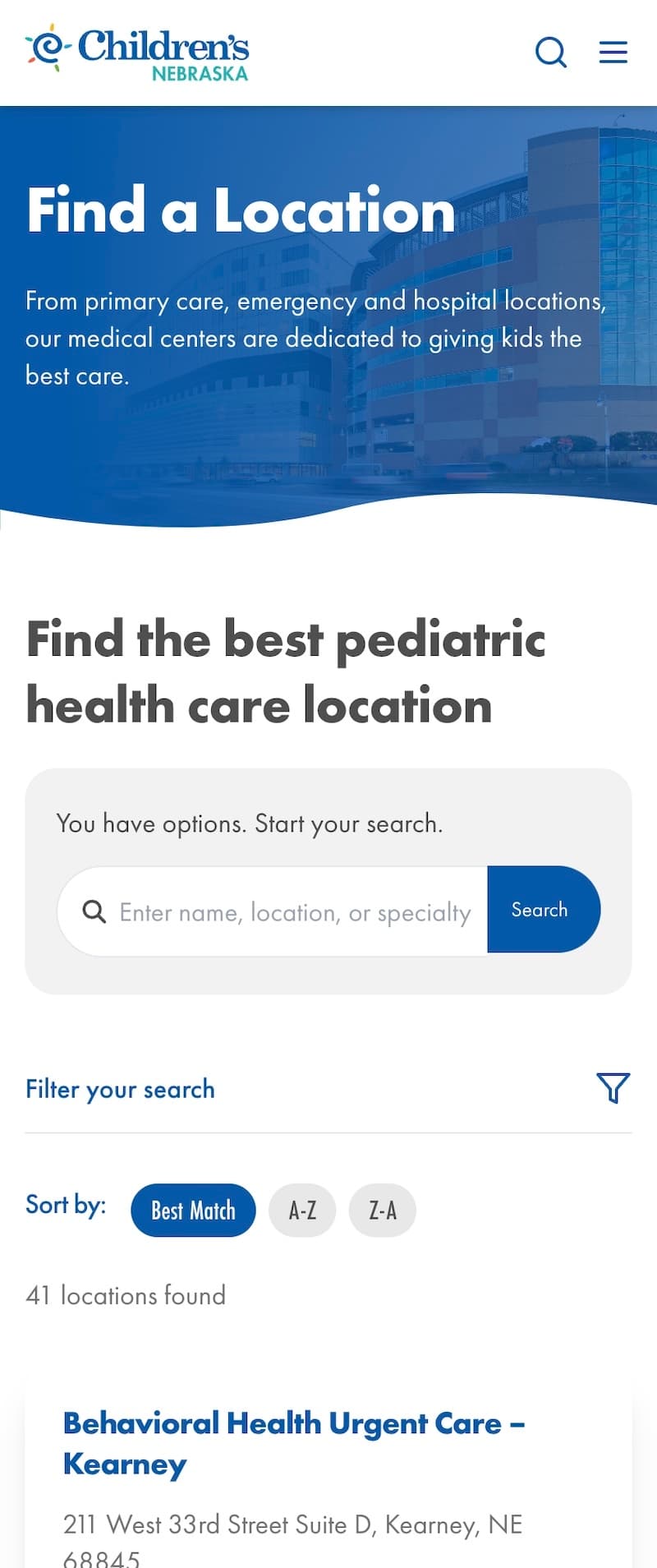Open the search magnifier icon in the header

pyautogui.click(x=551, y=52)
